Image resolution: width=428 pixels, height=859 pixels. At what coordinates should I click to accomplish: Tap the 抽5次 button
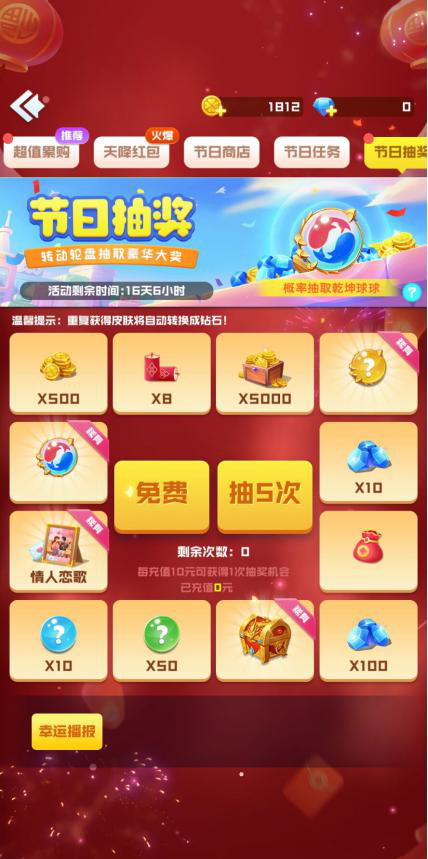(265, 496)
